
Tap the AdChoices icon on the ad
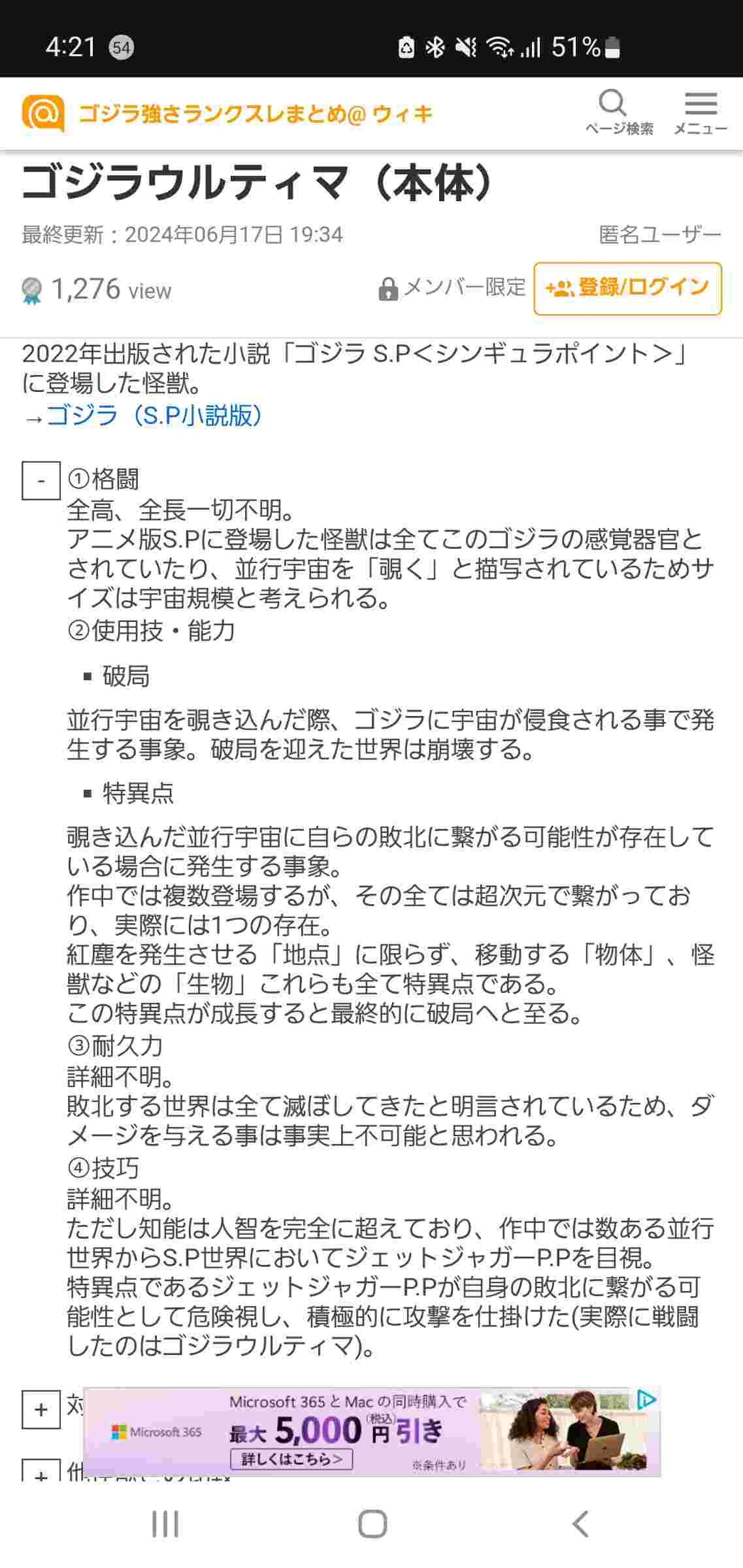646,1399
